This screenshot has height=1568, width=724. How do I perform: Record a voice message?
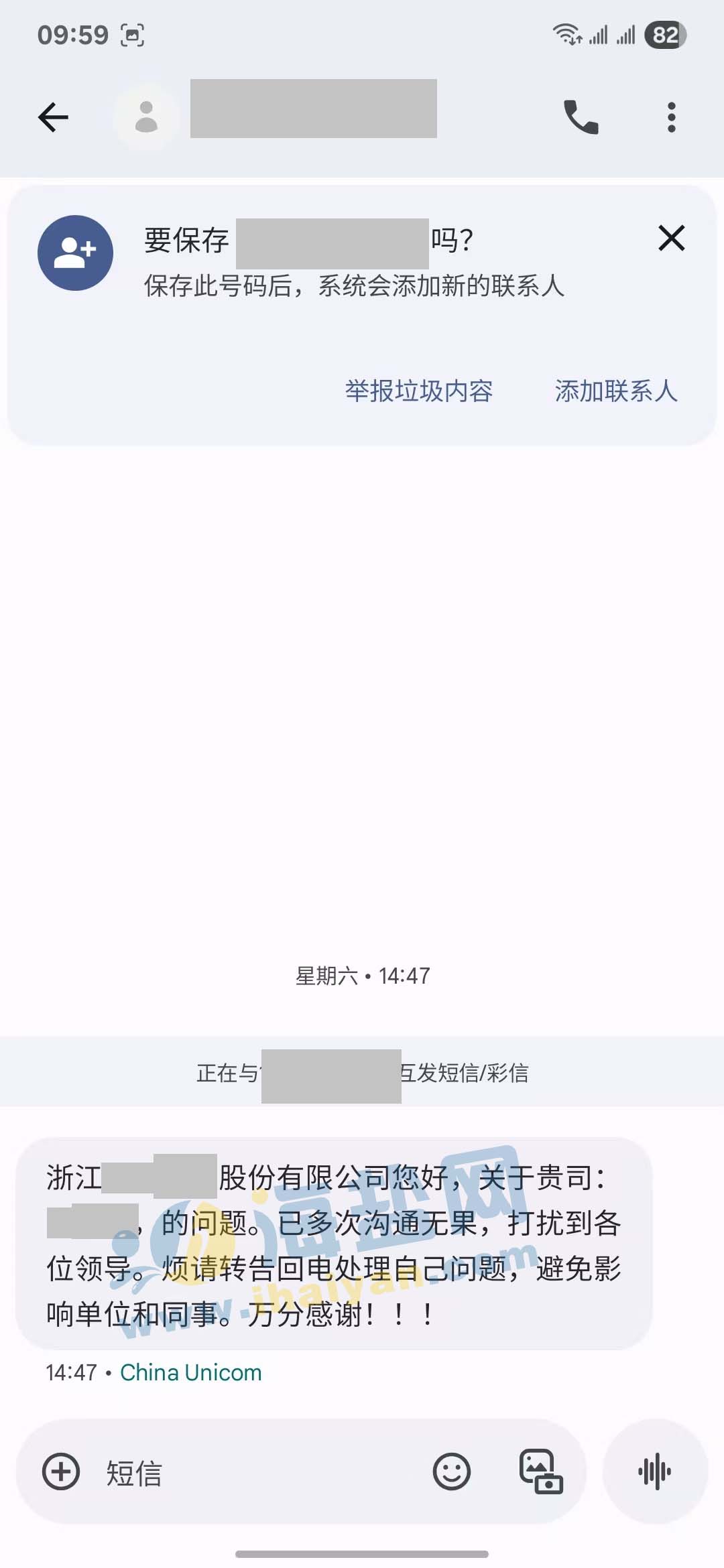coord(655,1472)
